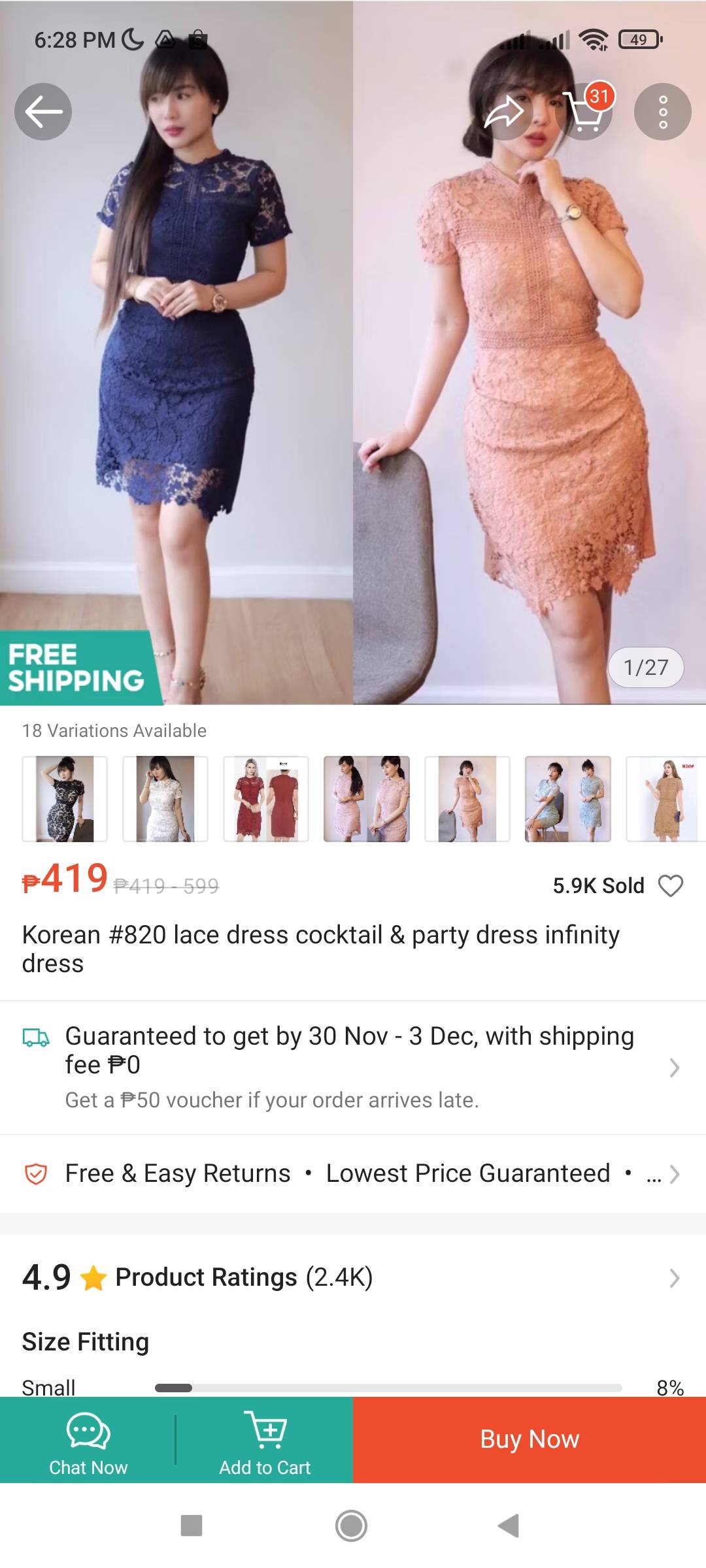Pick the tan brown dress variation

coord(666,798)
